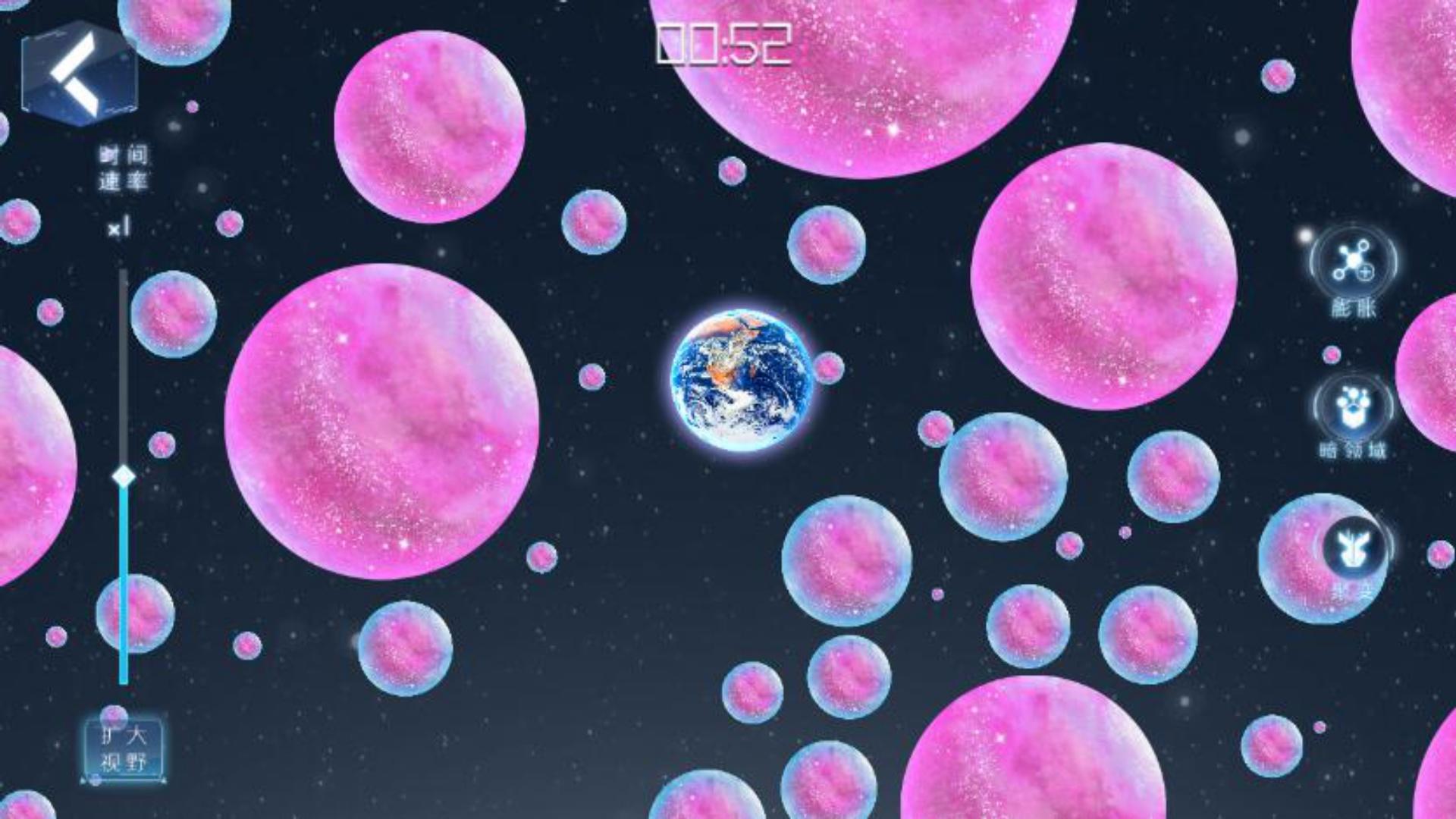The image size is (1456, 819).
Task: Tap the time rate slider handle
Action: 124,476
